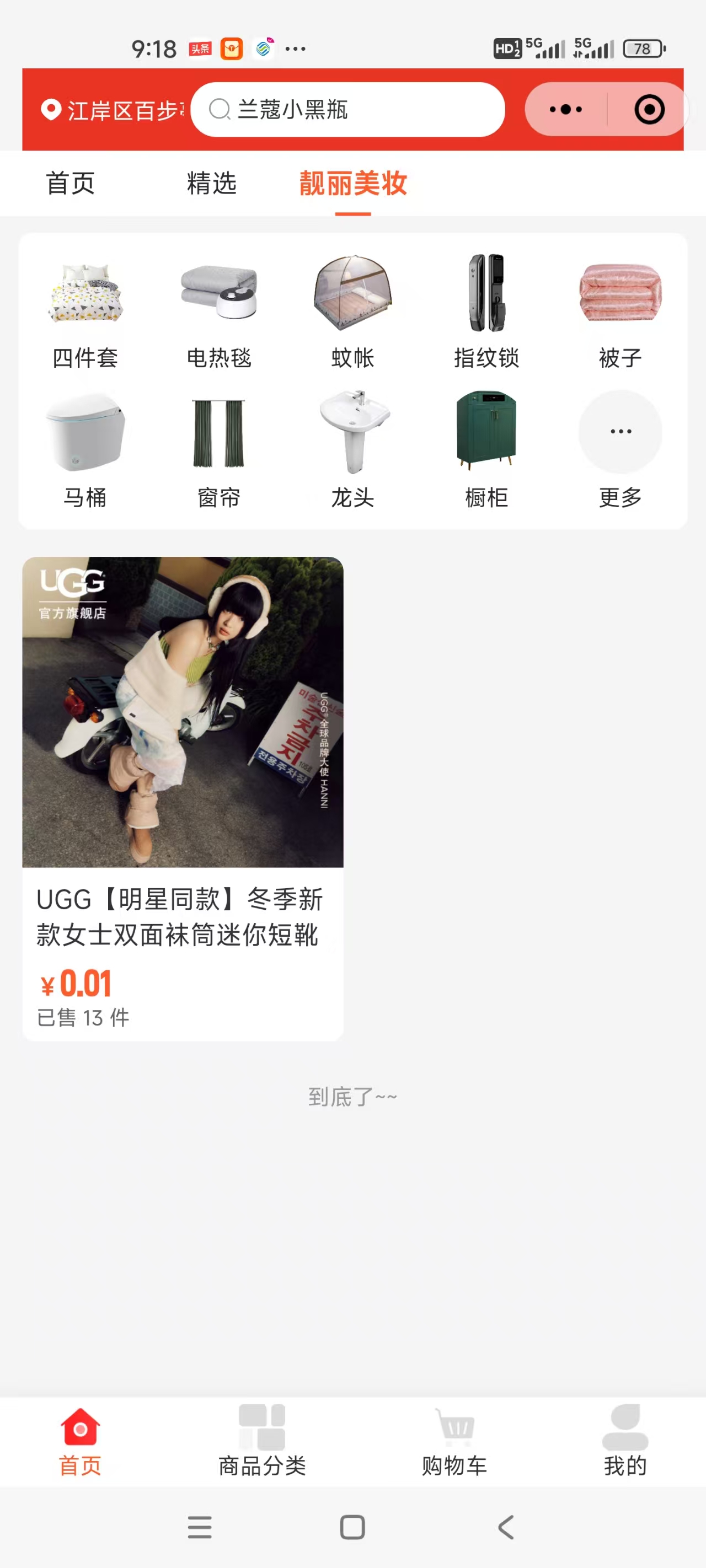This screenshot has height=1568, width=706.
Task: Switch to the 我的 tab
Action: (625, 1441)
